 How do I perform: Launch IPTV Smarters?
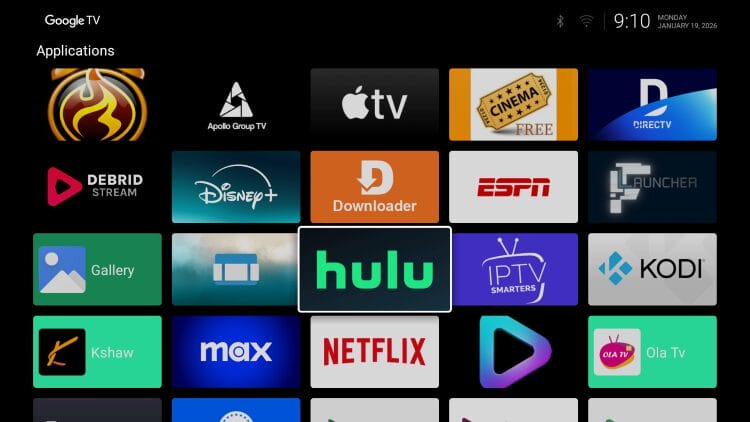[x=513, y=269]
